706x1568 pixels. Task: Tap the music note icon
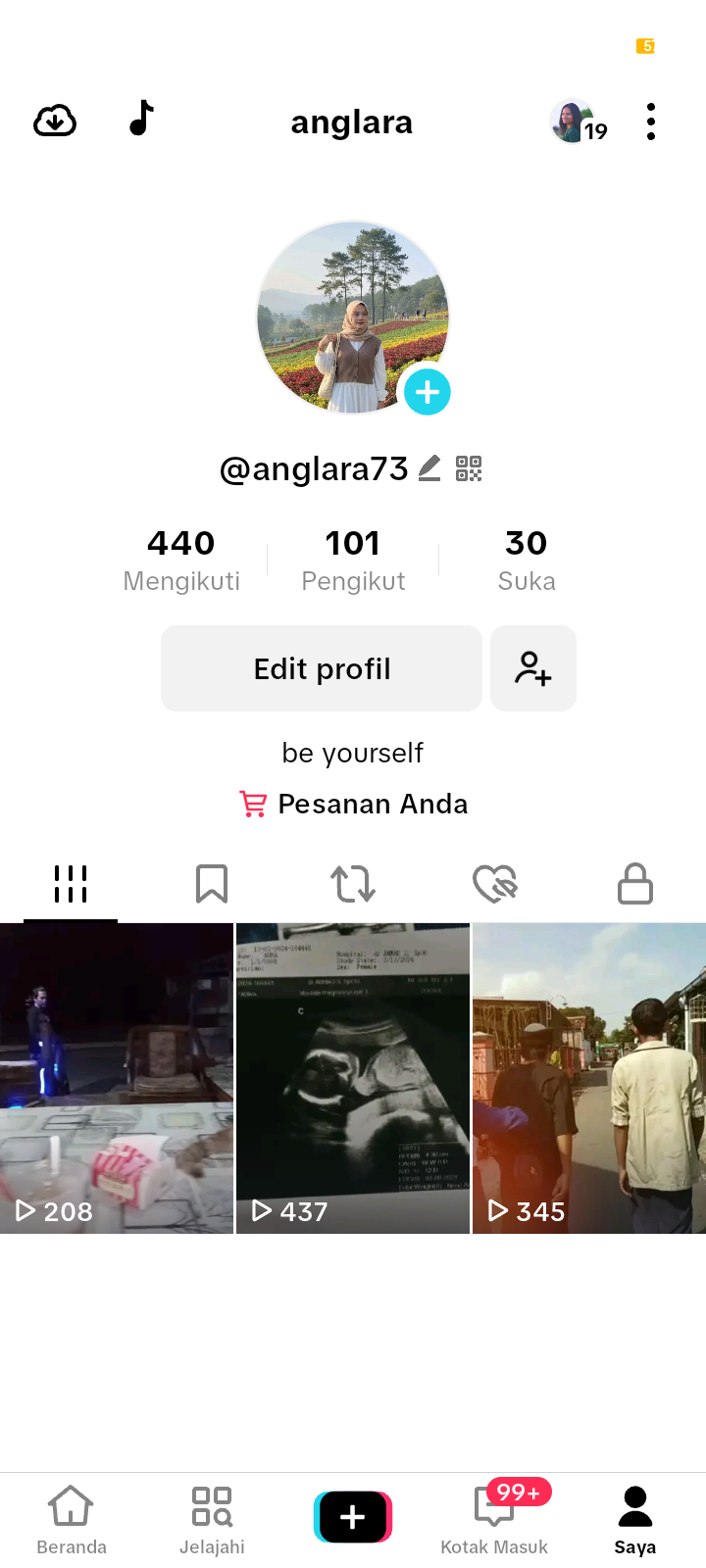[x=142, y=119]
